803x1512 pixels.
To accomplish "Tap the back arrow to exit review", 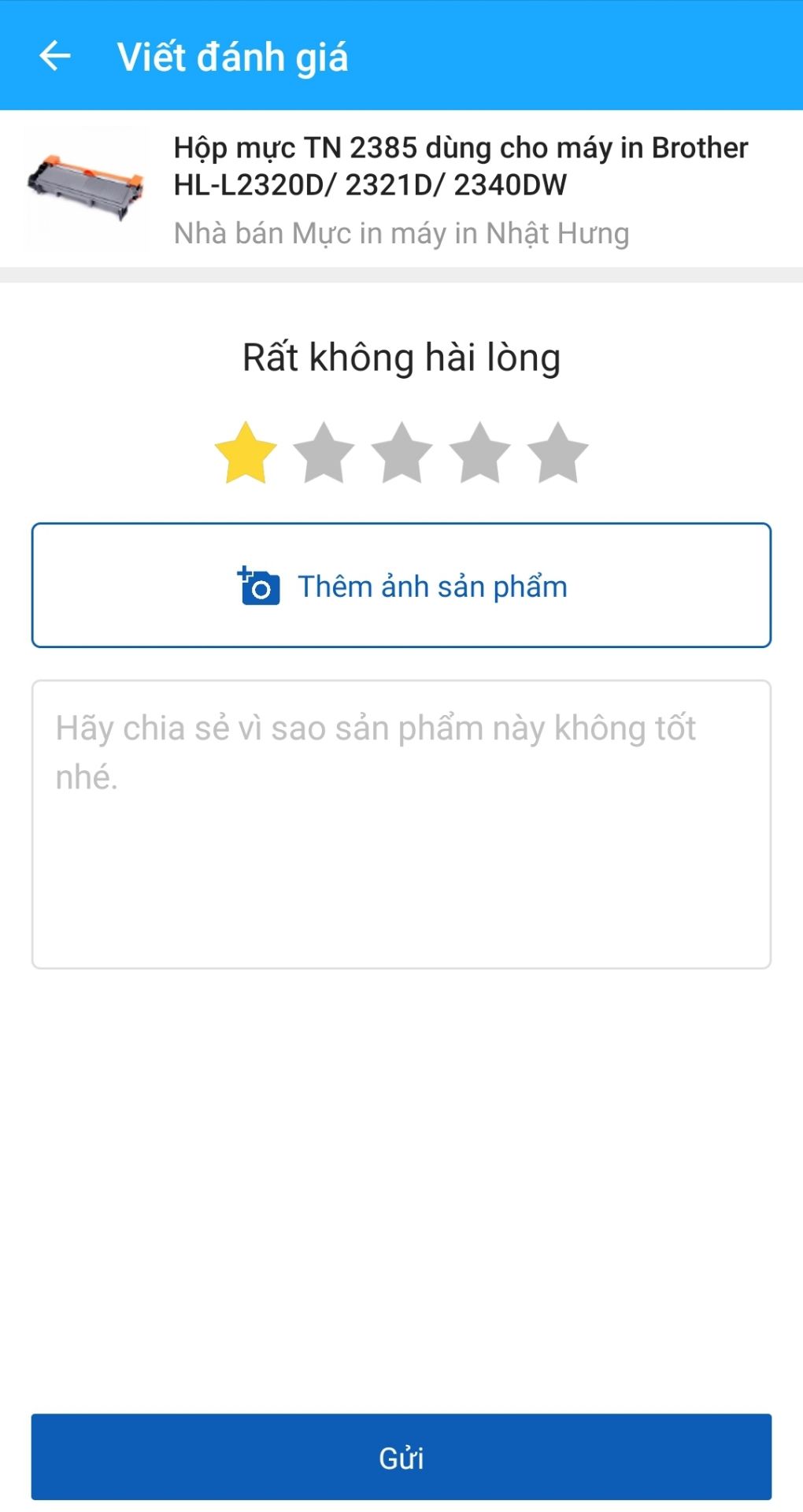I will [x=54, y=55].
